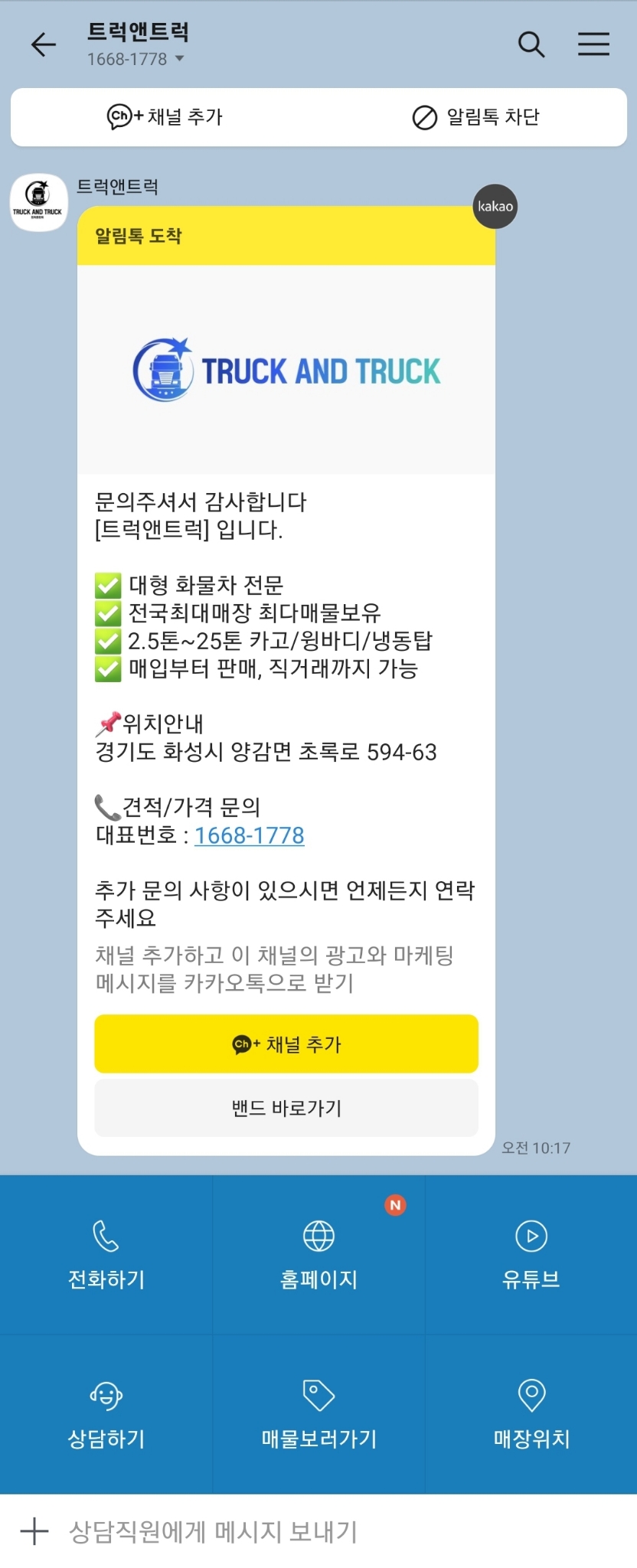Block alerts with 알림톡 차단
637x1568 pixels.
coord(475,117)
